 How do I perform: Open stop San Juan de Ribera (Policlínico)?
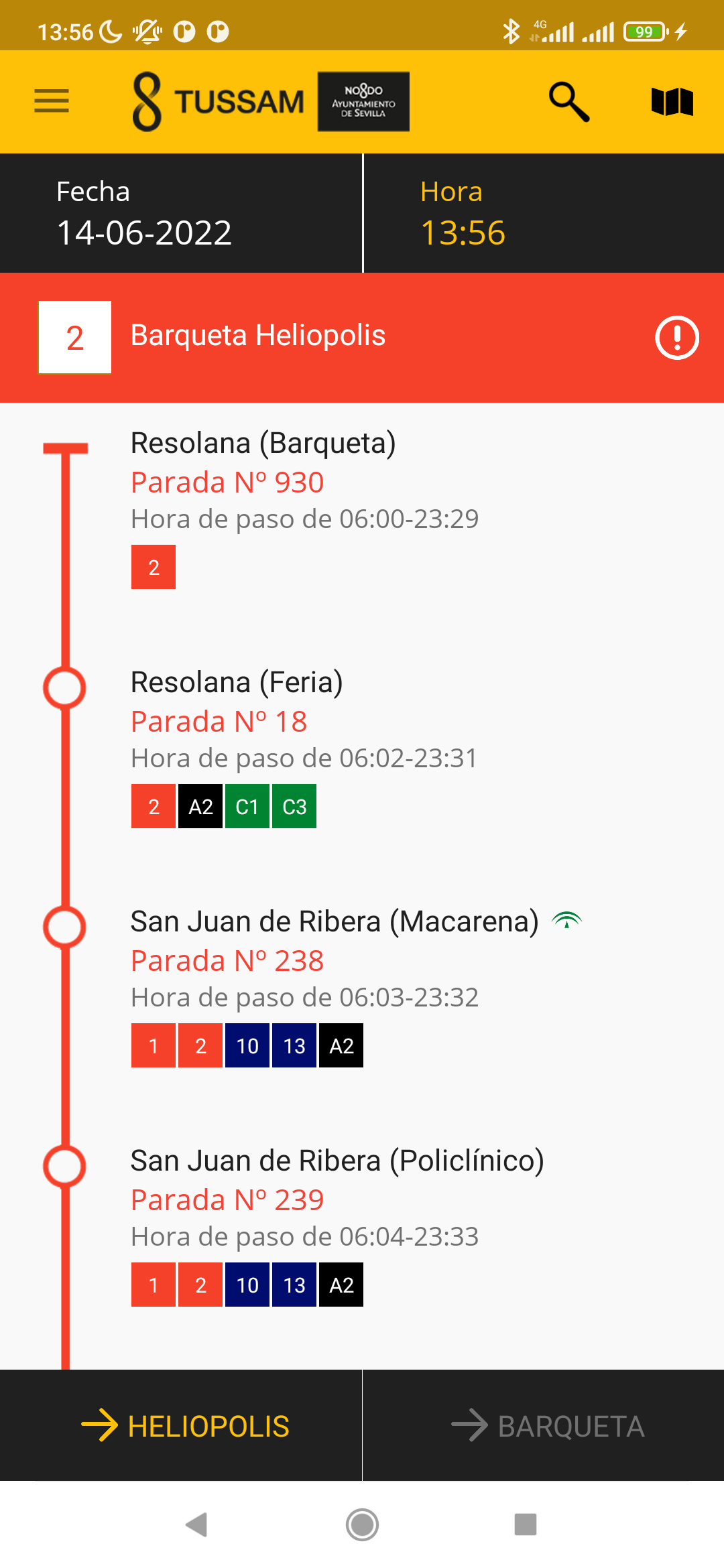point(362,1226)
